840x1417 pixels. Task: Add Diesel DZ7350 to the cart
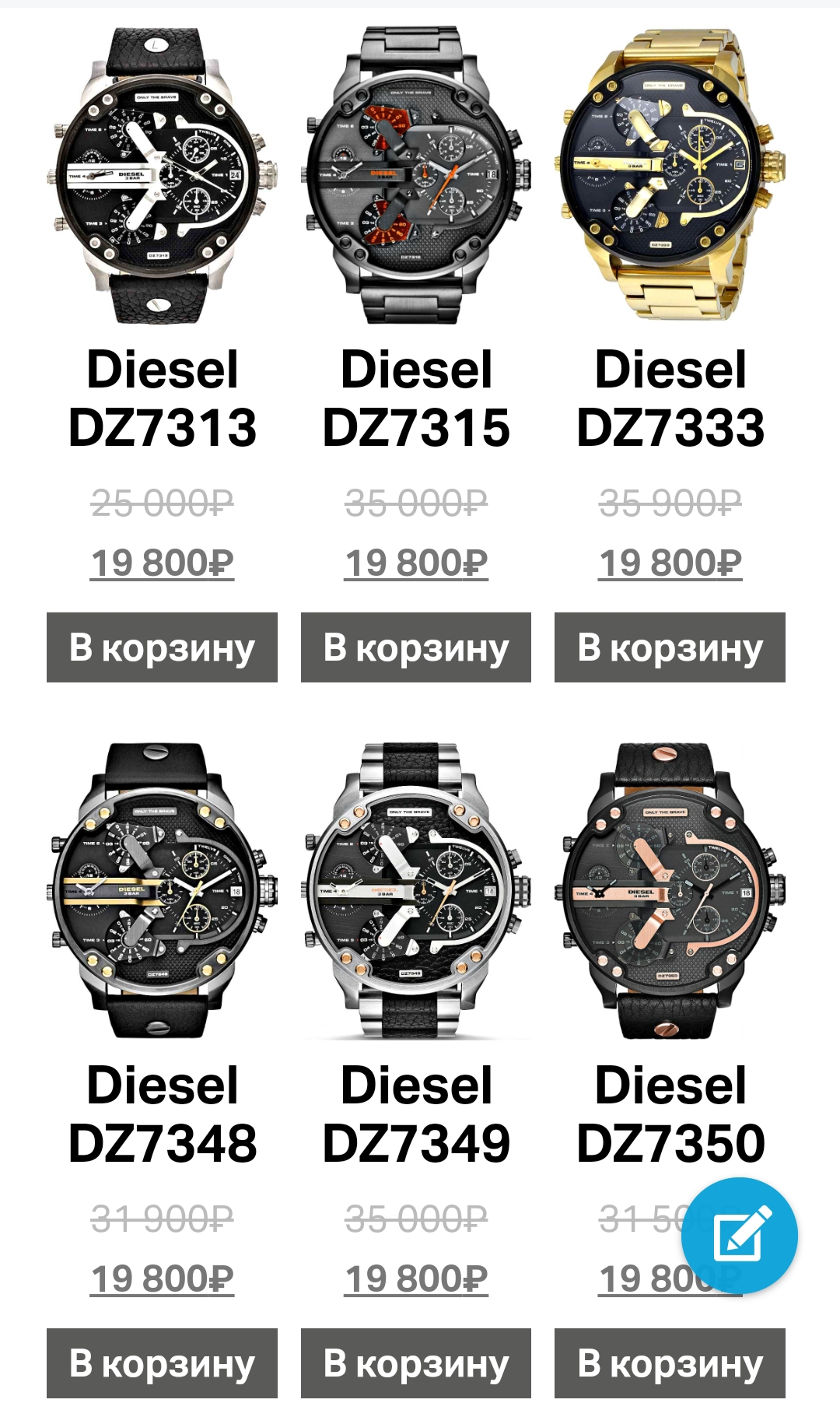pos(670,1363)
